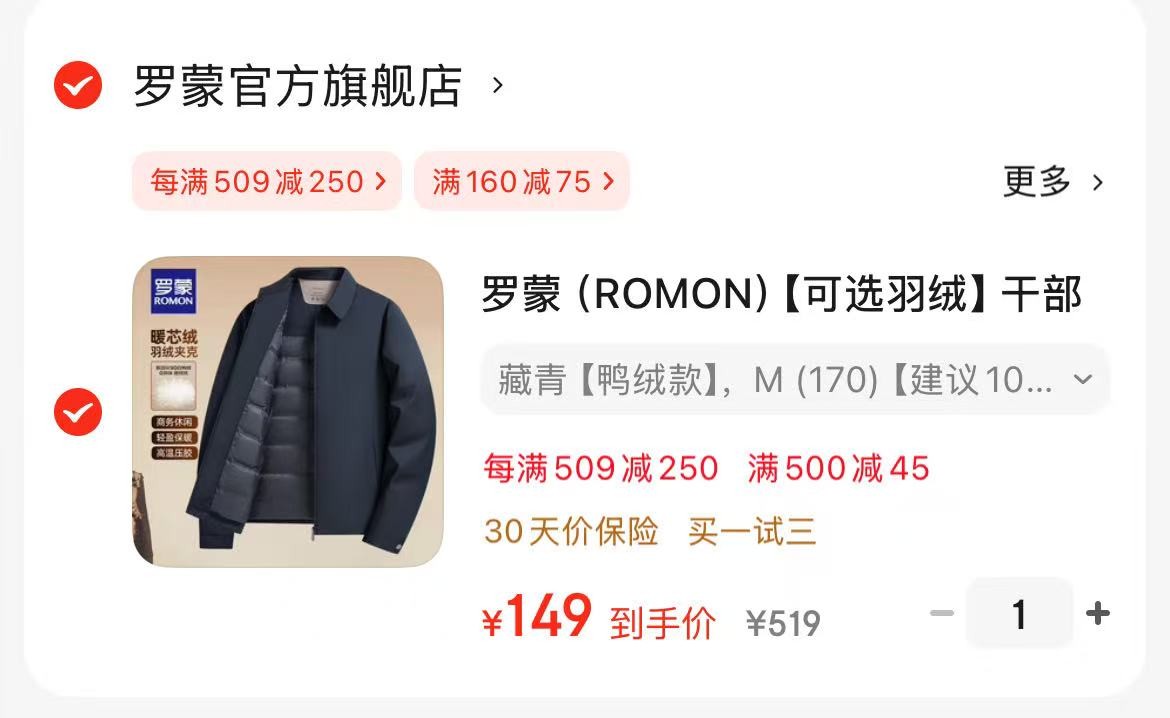The width and height of the screenshot is (1170, 718).
Task: Expand the 藏青【鸭绒款】 variant dropdown
Action: pos(795,380)
